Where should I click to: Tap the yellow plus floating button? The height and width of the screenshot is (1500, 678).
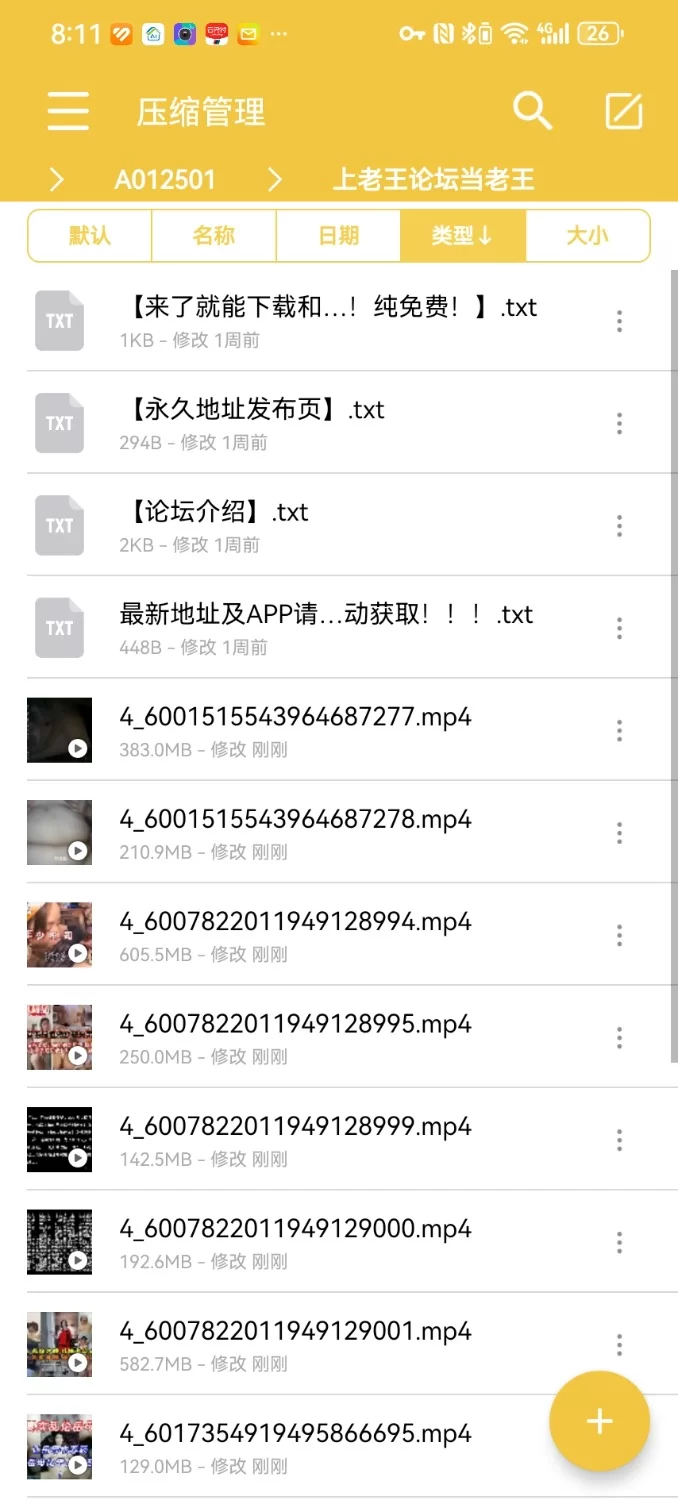coord(599,1421)
